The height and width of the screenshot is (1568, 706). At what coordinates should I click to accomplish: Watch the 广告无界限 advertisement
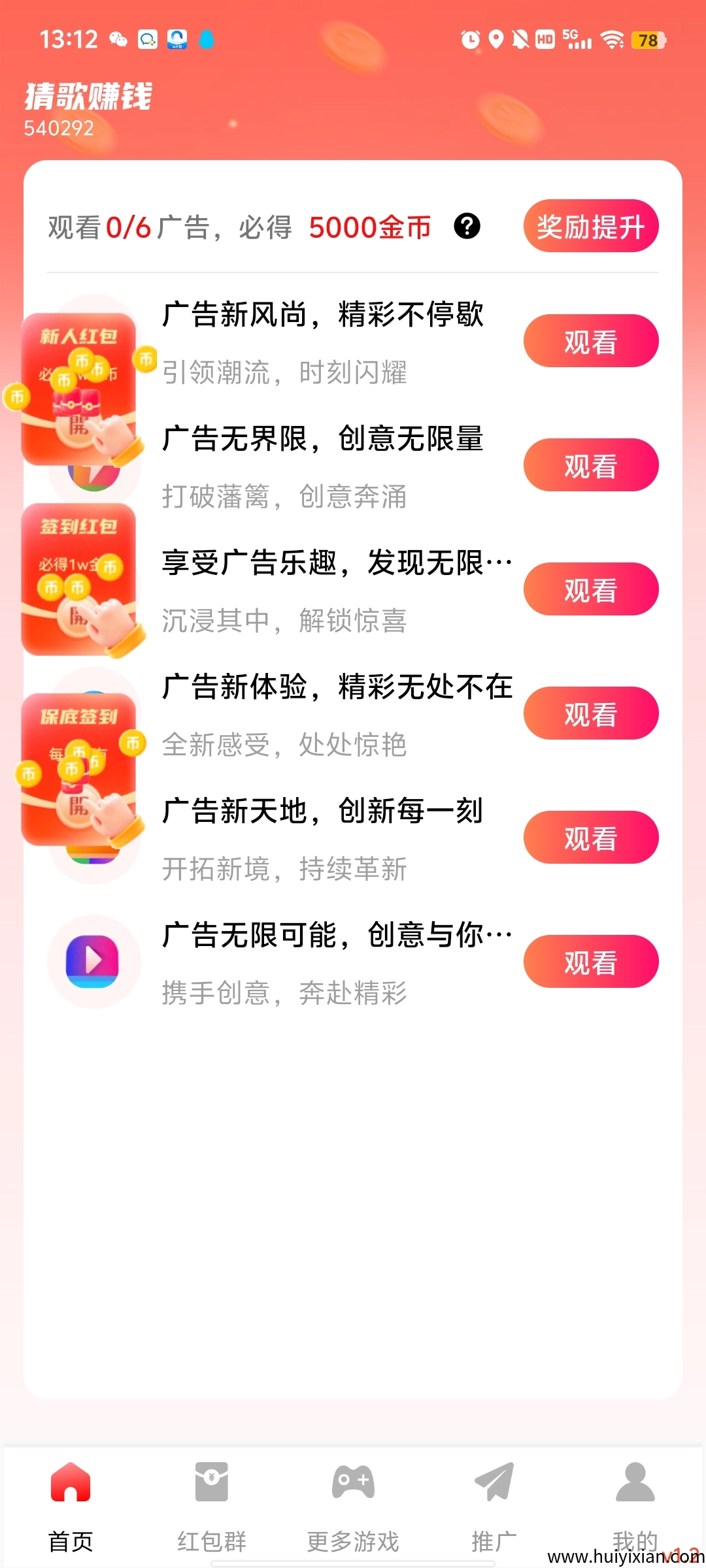point(590,465)
